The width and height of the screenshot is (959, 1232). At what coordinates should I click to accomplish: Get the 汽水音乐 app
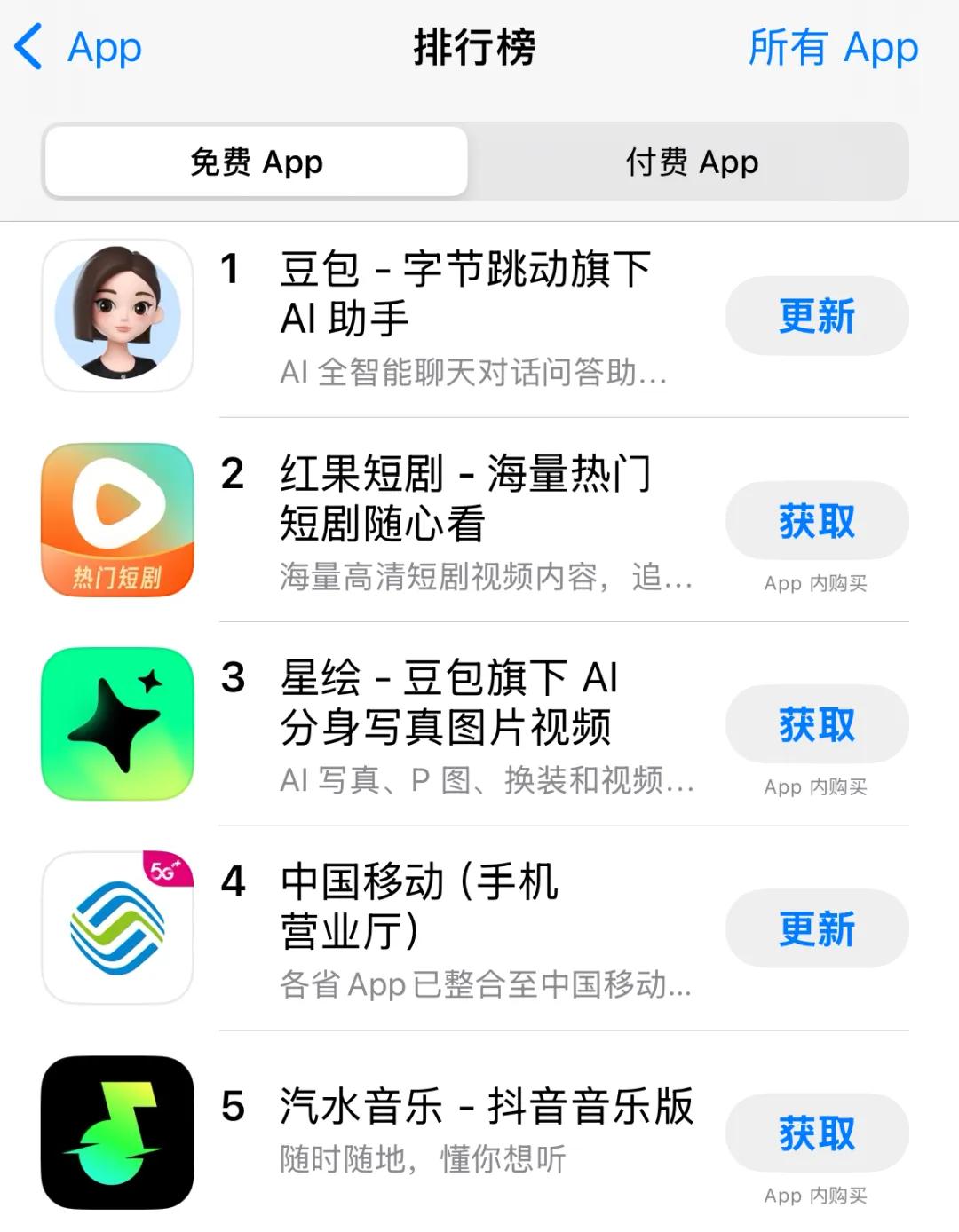click(816, 1133)
